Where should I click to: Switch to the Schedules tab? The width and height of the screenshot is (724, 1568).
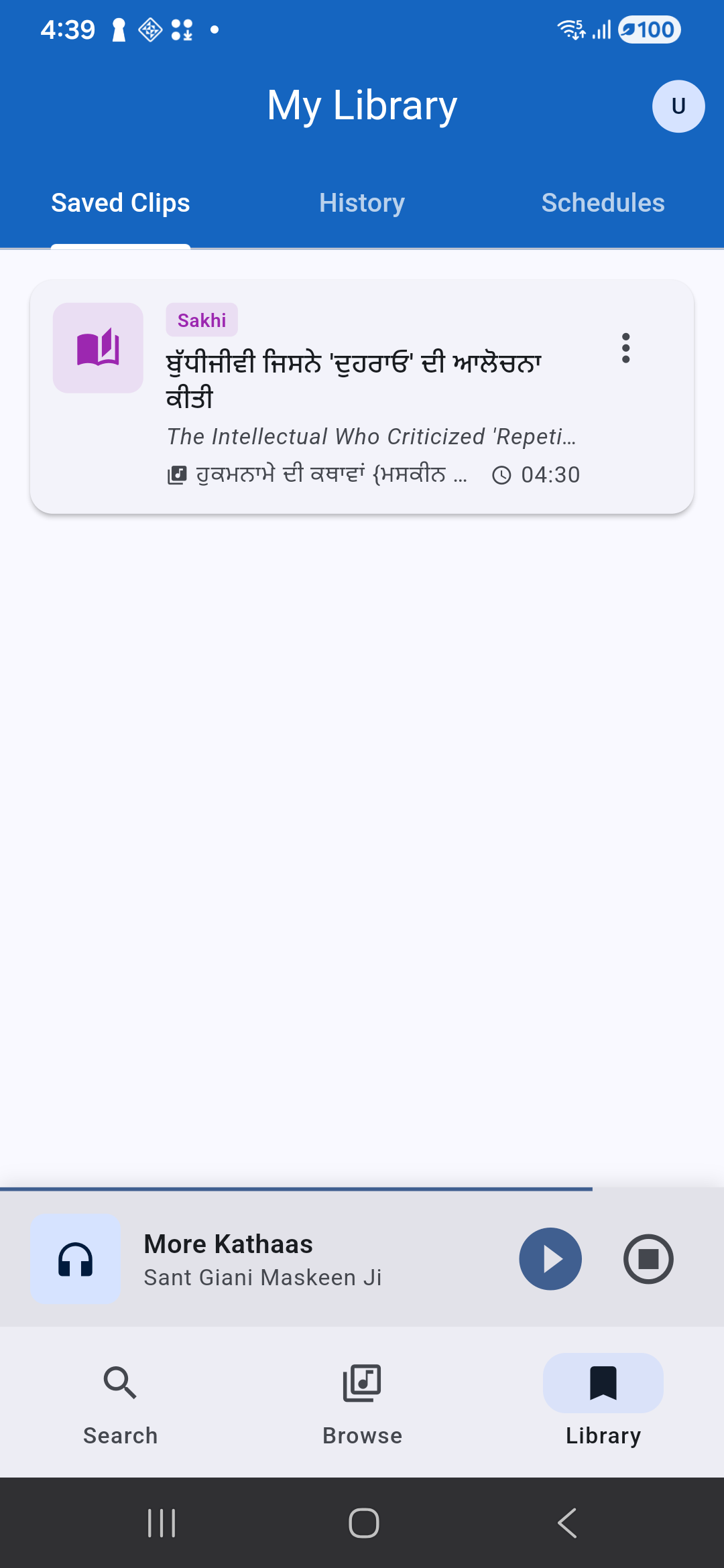(603, 203)
